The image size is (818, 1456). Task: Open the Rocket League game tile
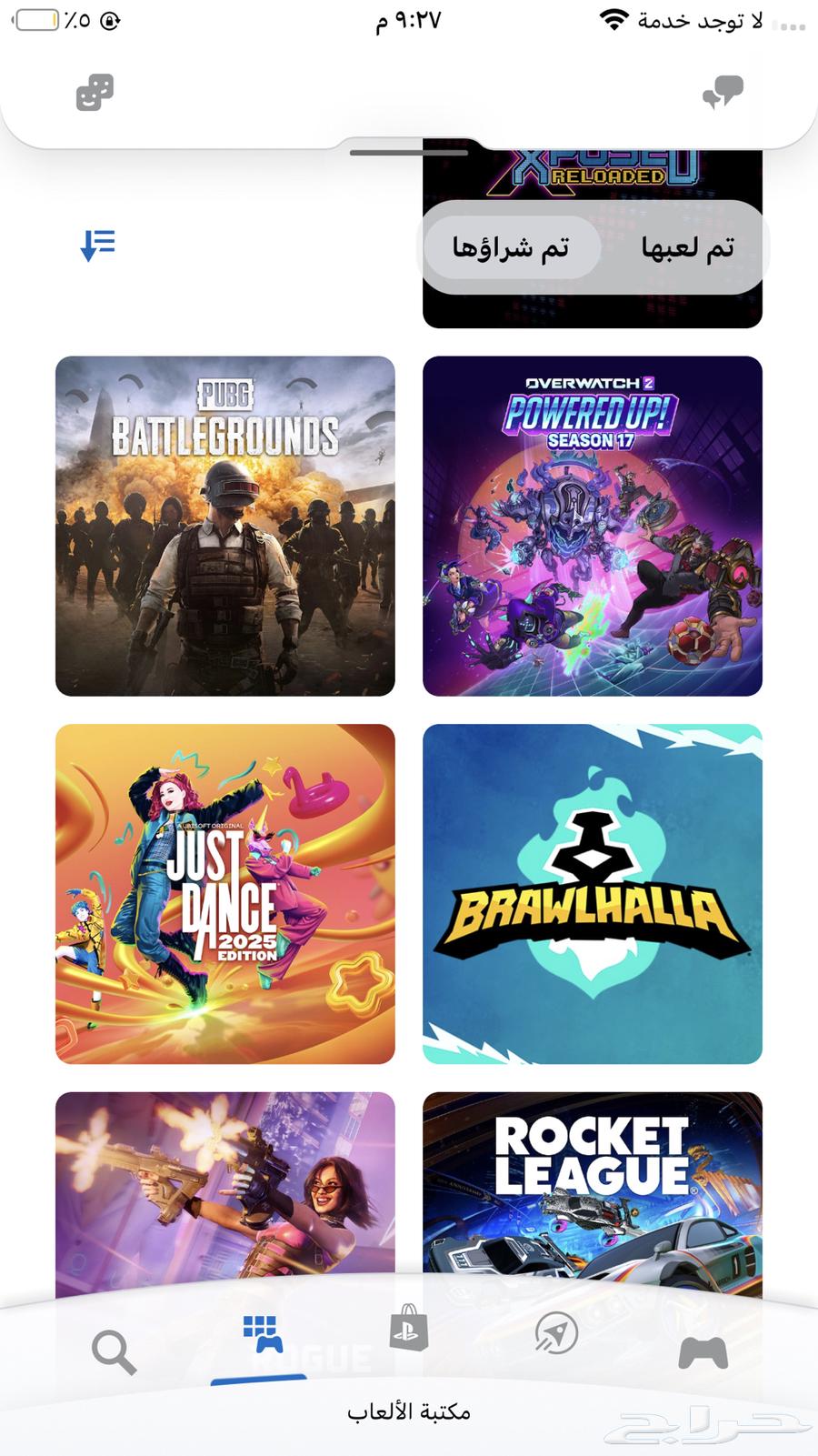click(593, 1182)
